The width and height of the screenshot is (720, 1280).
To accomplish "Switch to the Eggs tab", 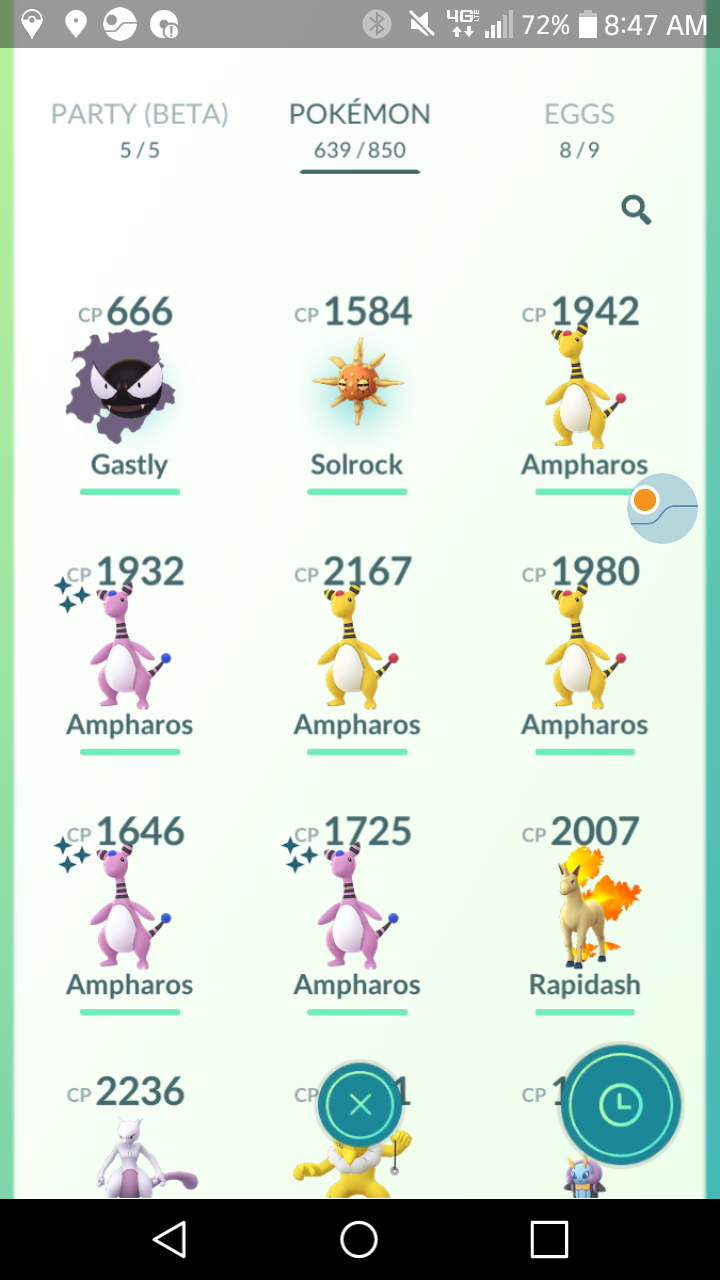I will (x=580, y=130).
